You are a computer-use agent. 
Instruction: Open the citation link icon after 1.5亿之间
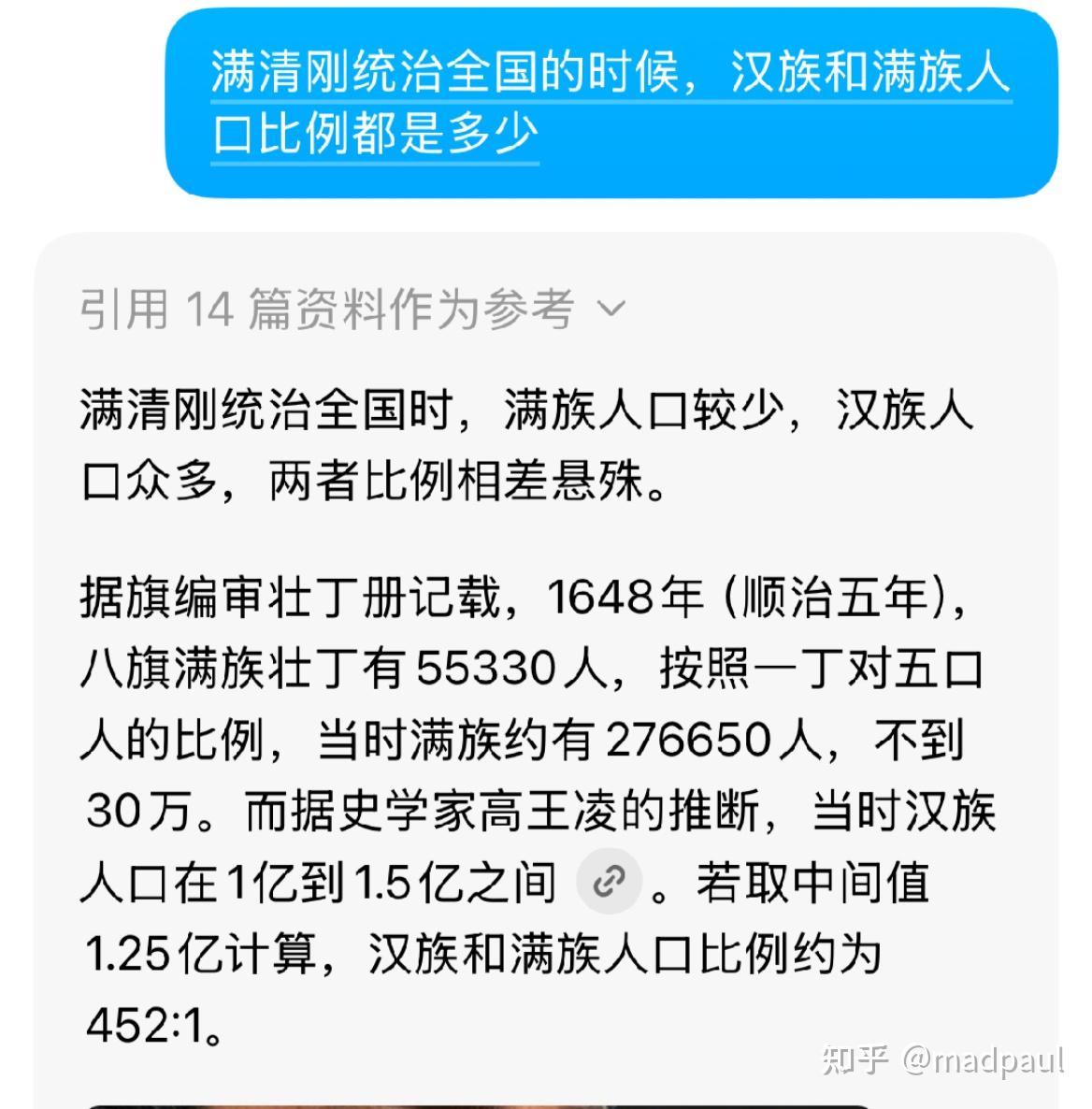click(609, 881)
